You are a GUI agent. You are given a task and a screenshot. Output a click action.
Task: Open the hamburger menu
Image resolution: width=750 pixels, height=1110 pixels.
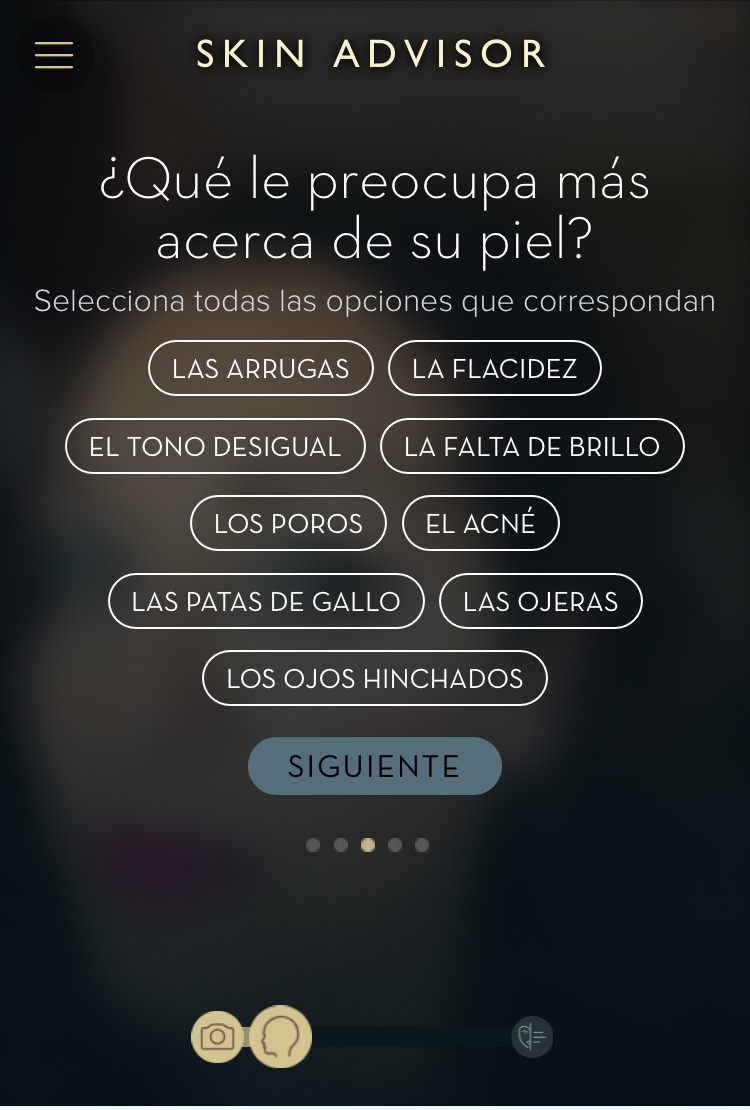(54, 55)
